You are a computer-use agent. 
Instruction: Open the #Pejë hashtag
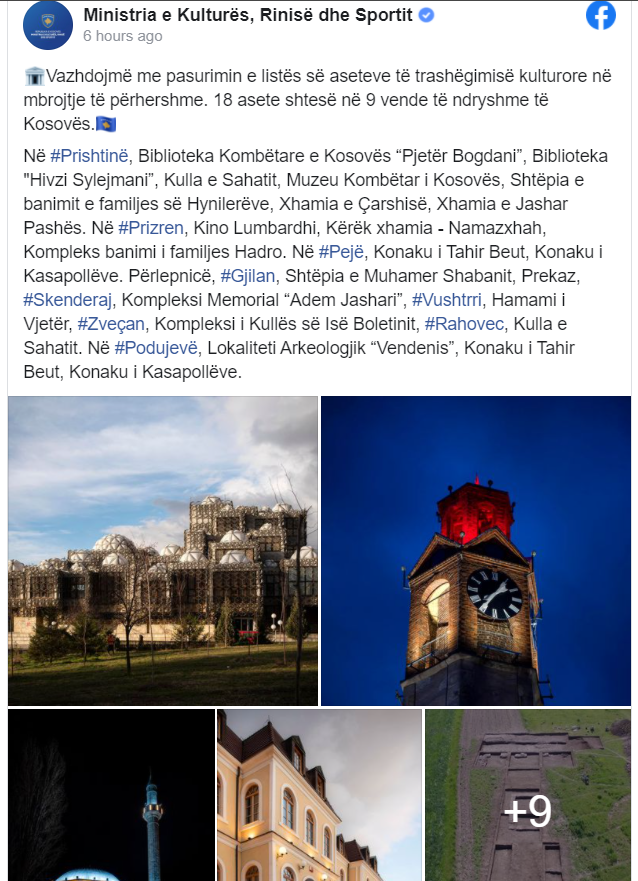coord(342,252)
